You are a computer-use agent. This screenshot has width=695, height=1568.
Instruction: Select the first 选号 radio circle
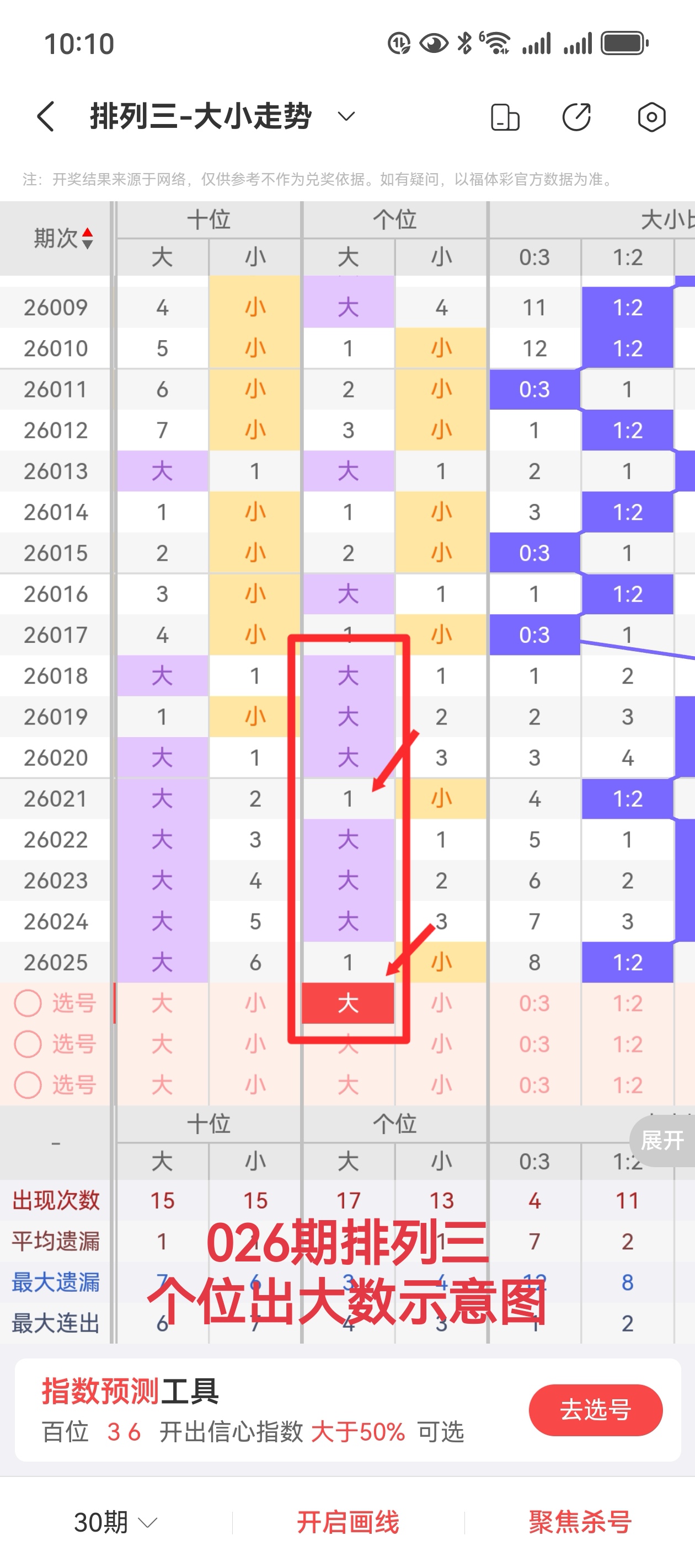28,1004
